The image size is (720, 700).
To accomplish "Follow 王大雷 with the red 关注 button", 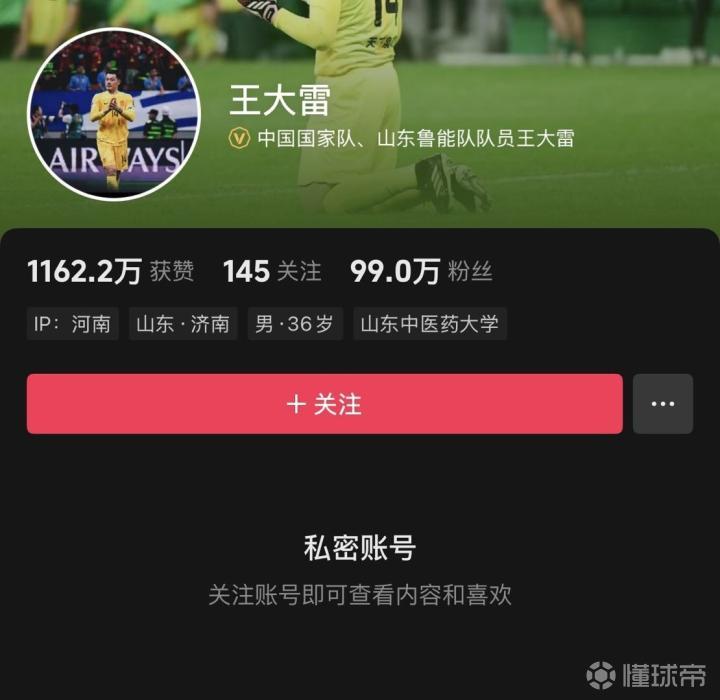I will coord(324,404).
